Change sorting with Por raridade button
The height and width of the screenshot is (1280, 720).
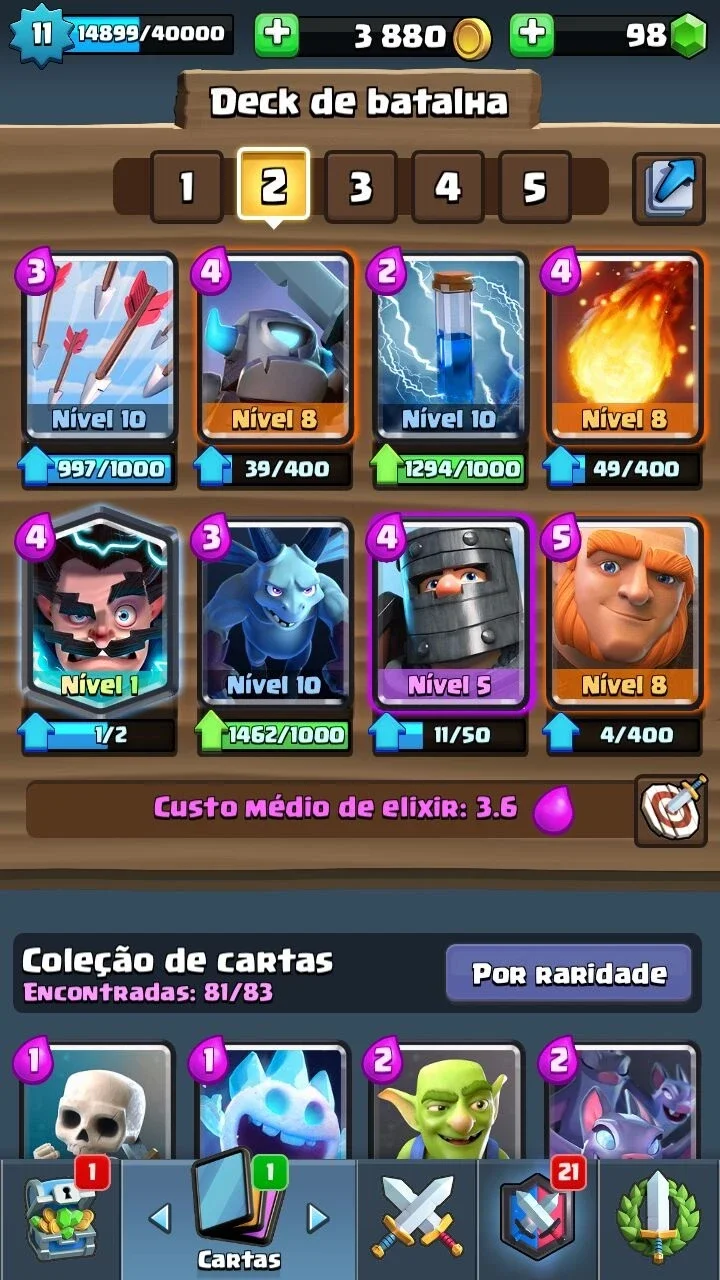pos(569,973)
